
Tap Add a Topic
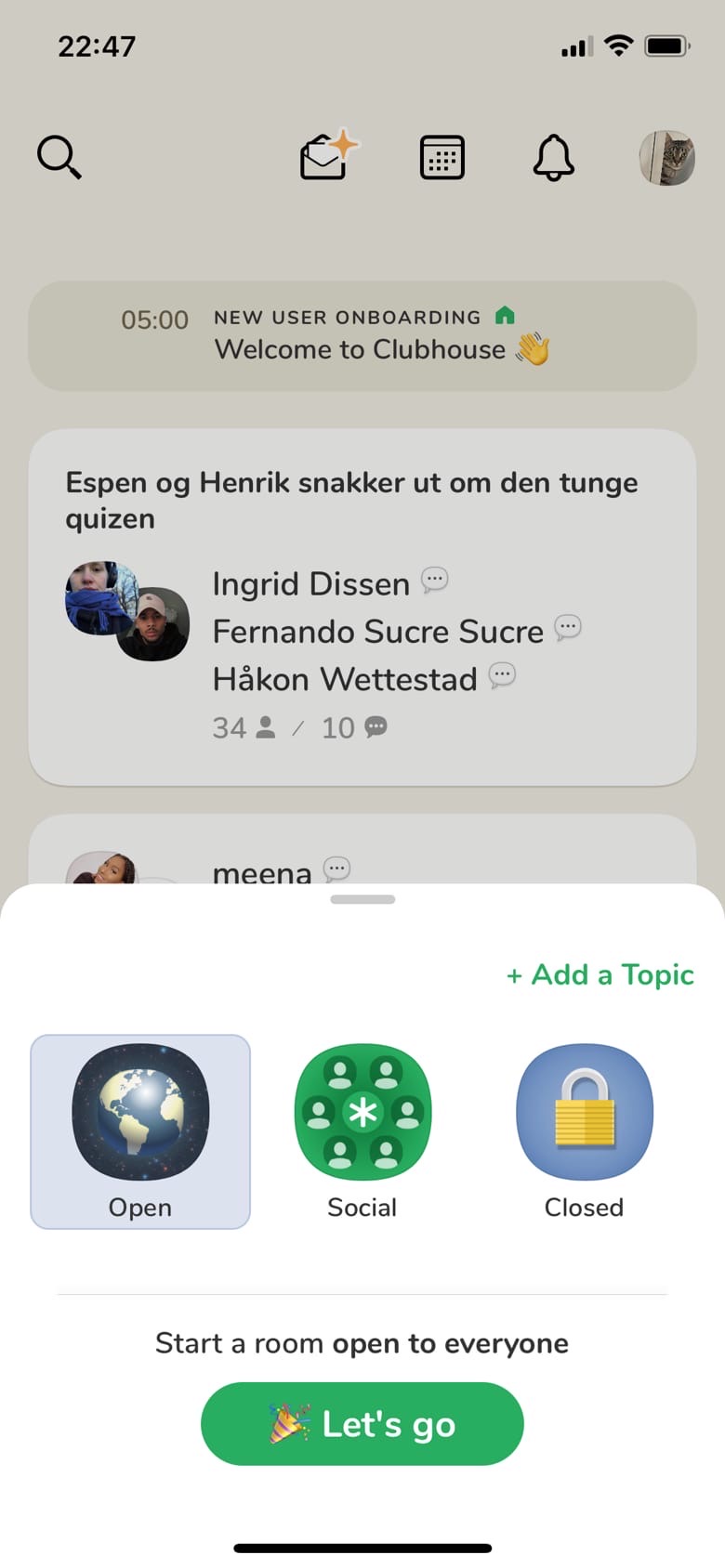pos(600,974)
